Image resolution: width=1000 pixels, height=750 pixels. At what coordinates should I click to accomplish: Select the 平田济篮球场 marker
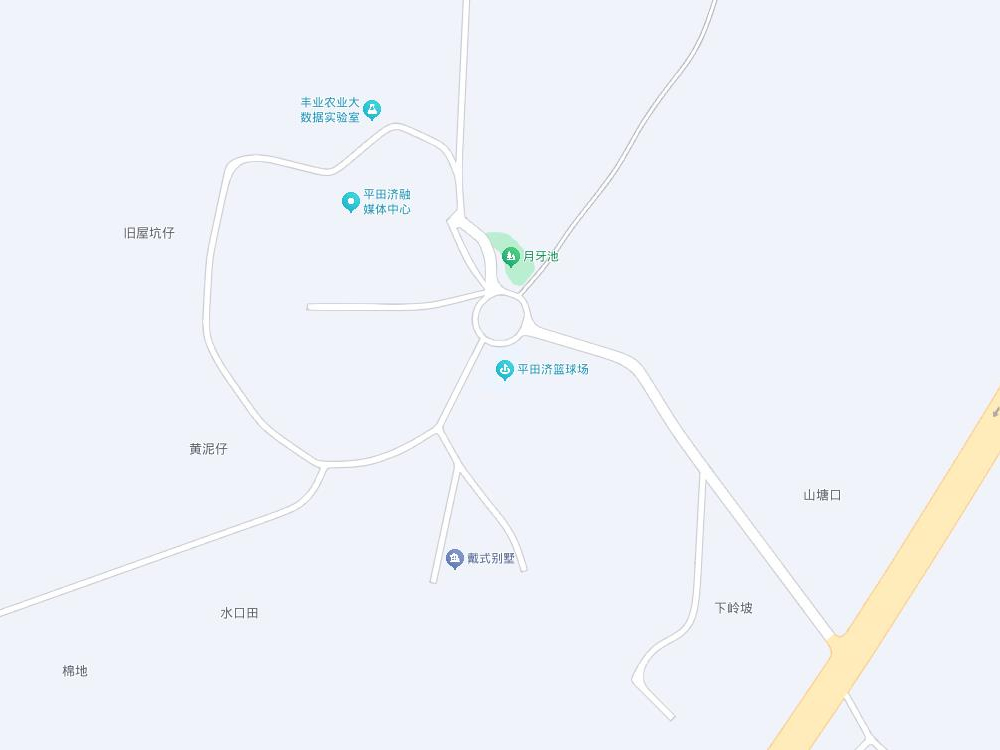tap(505, 370)
